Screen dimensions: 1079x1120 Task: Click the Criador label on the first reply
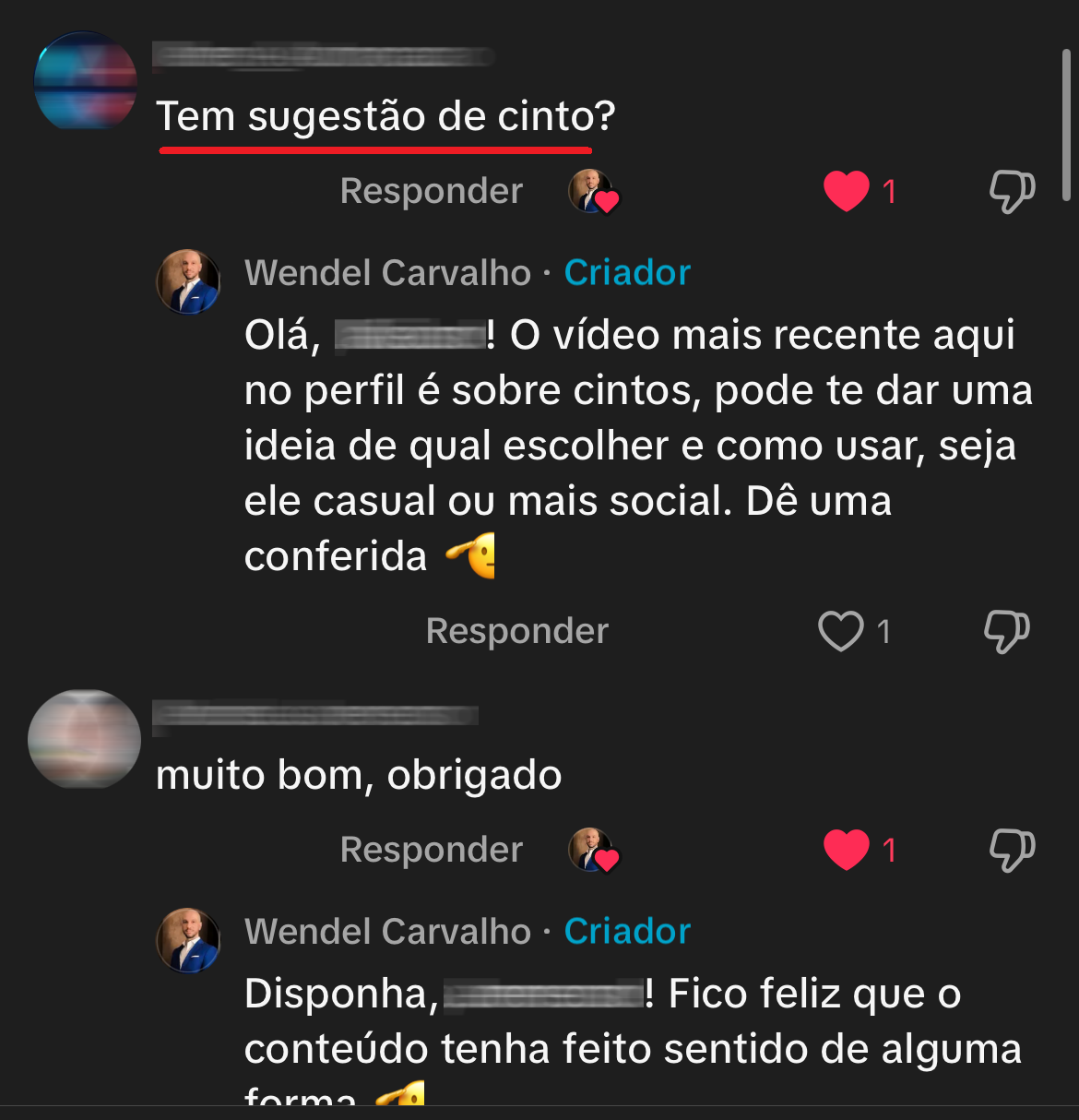pos(626,272)
